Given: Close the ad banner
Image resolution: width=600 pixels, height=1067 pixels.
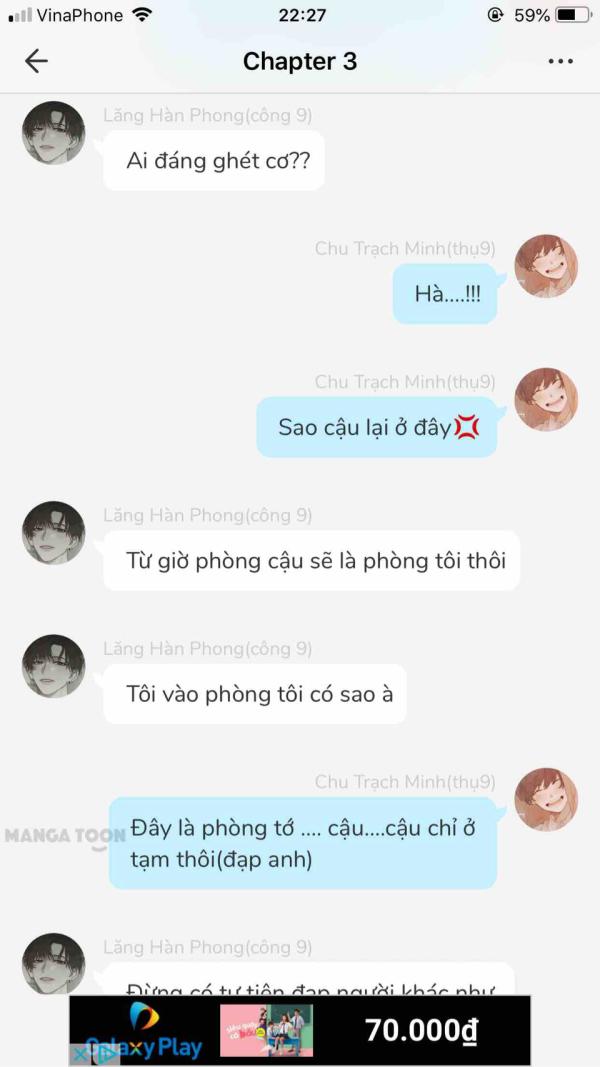Looking at the screenshot, I should click(x=81, y=1054).
